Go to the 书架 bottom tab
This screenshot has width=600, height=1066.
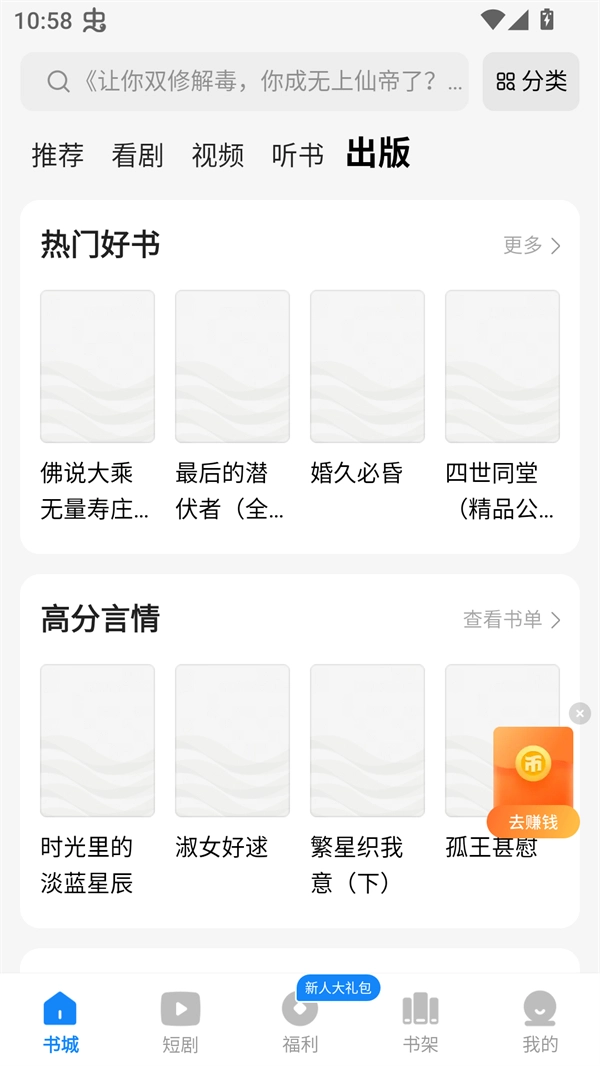pyautogui.click(x=420, y=1022)
